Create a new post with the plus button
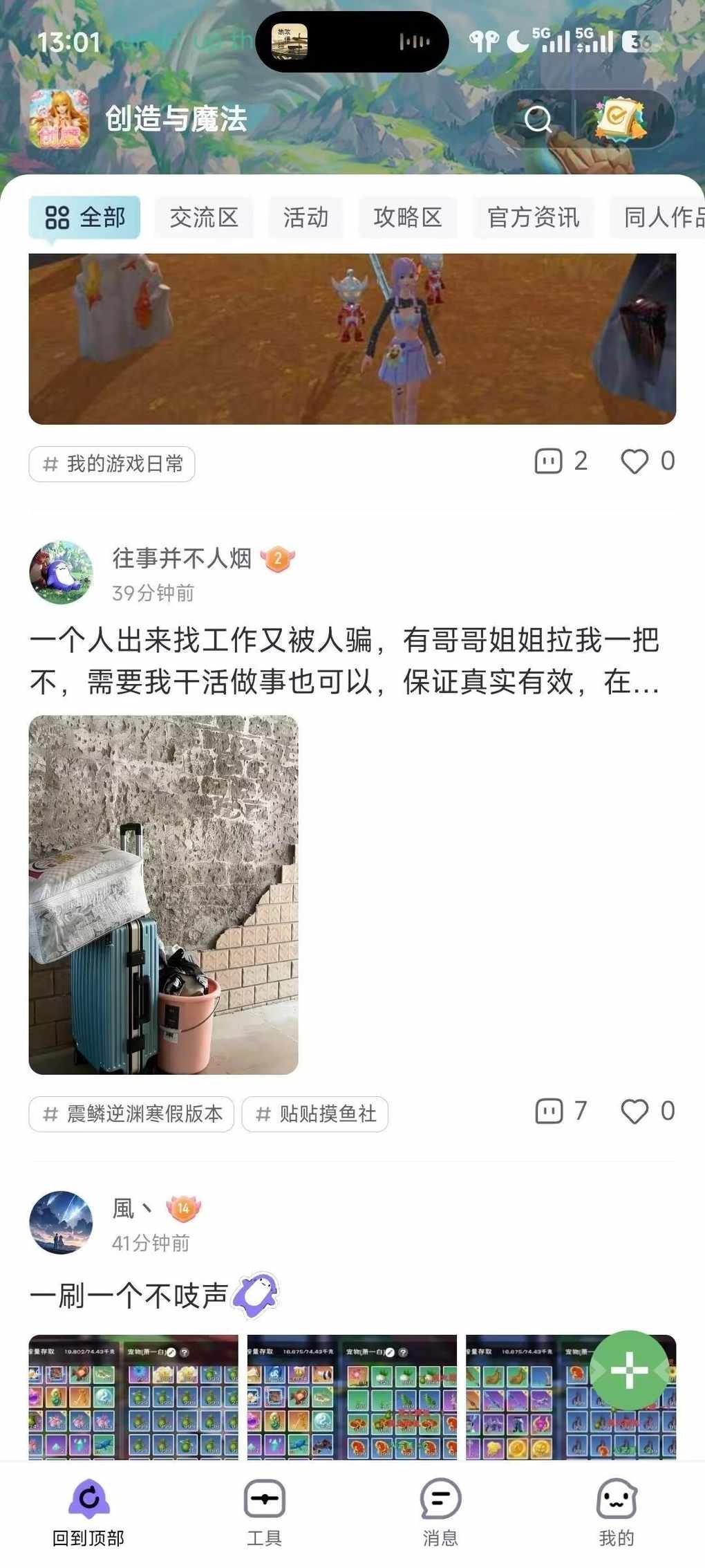Image resolution: width=705 pixels, height=1568 pixels. click(x=629, y=1370)
